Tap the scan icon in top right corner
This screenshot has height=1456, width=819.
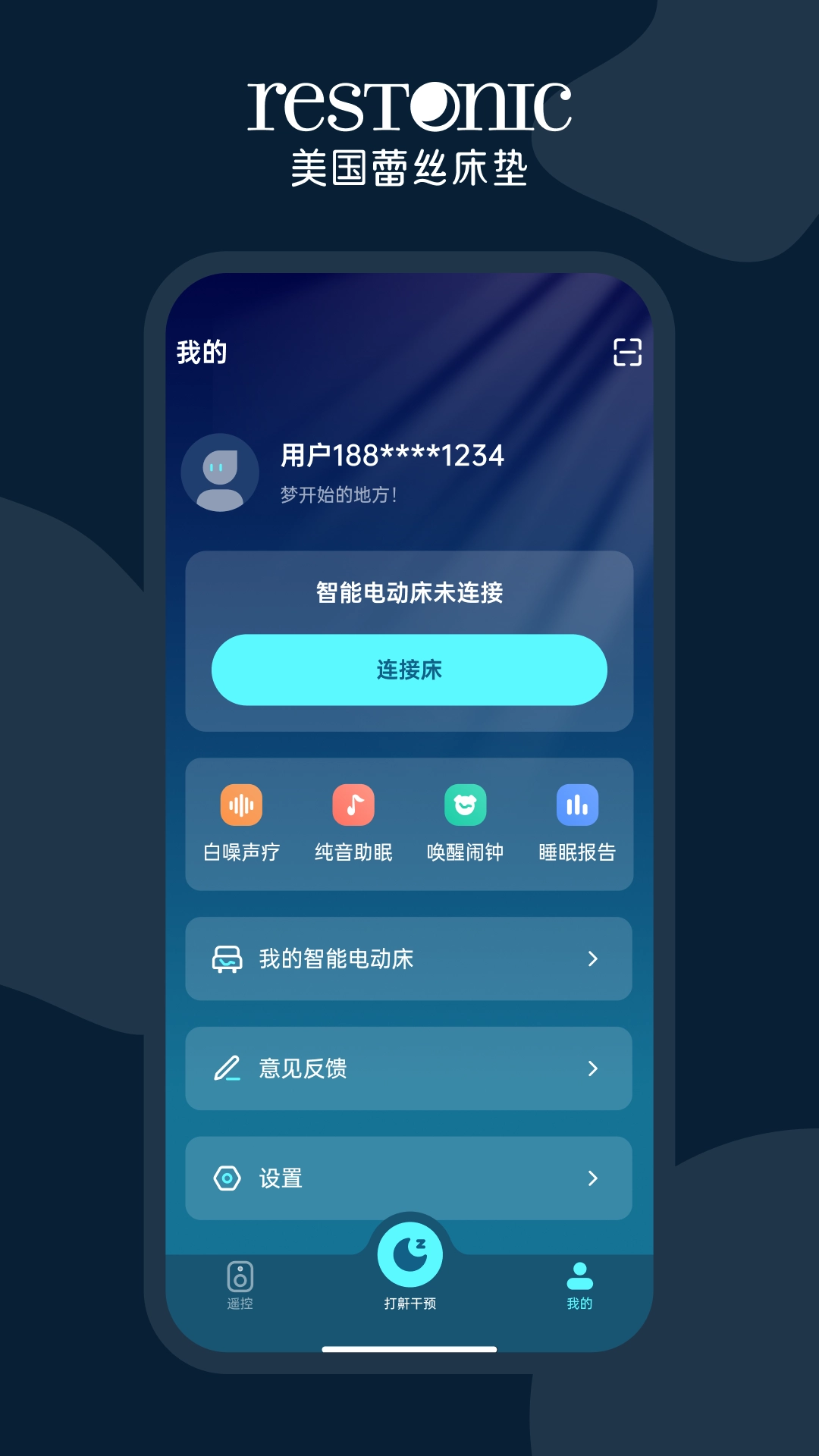(x=628, y=352)
